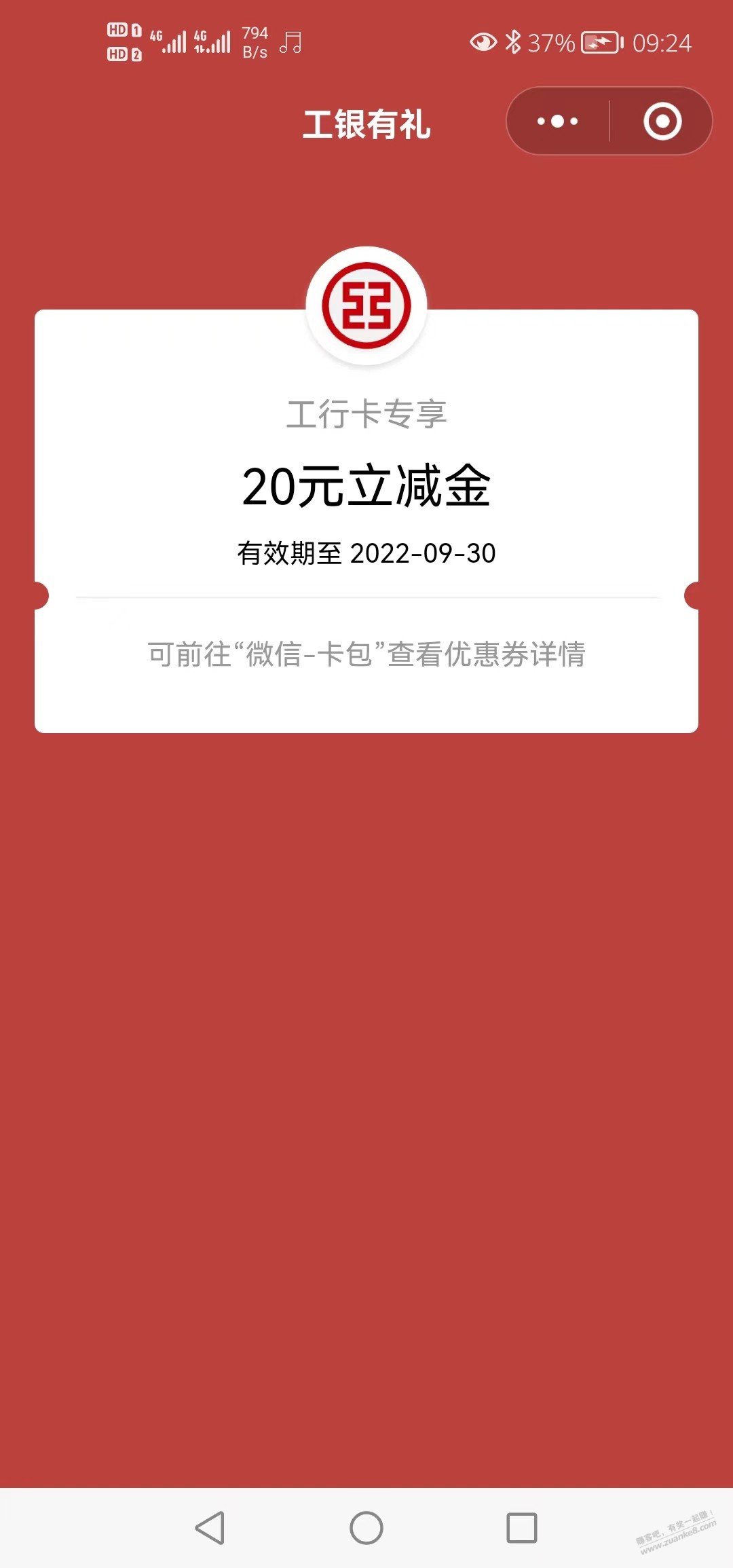The height and width of the screenshot is (1568, 733).
Task: Tap the system home button
Action: click(366, 1528)
